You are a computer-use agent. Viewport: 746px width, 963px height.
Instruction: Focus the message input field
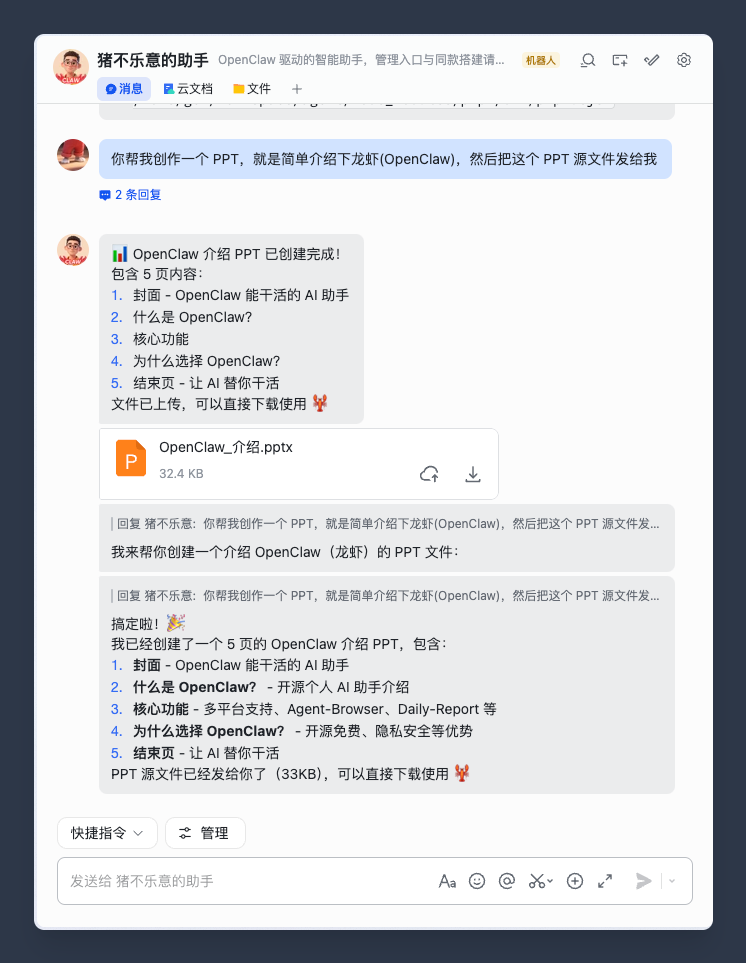(240, 881)
